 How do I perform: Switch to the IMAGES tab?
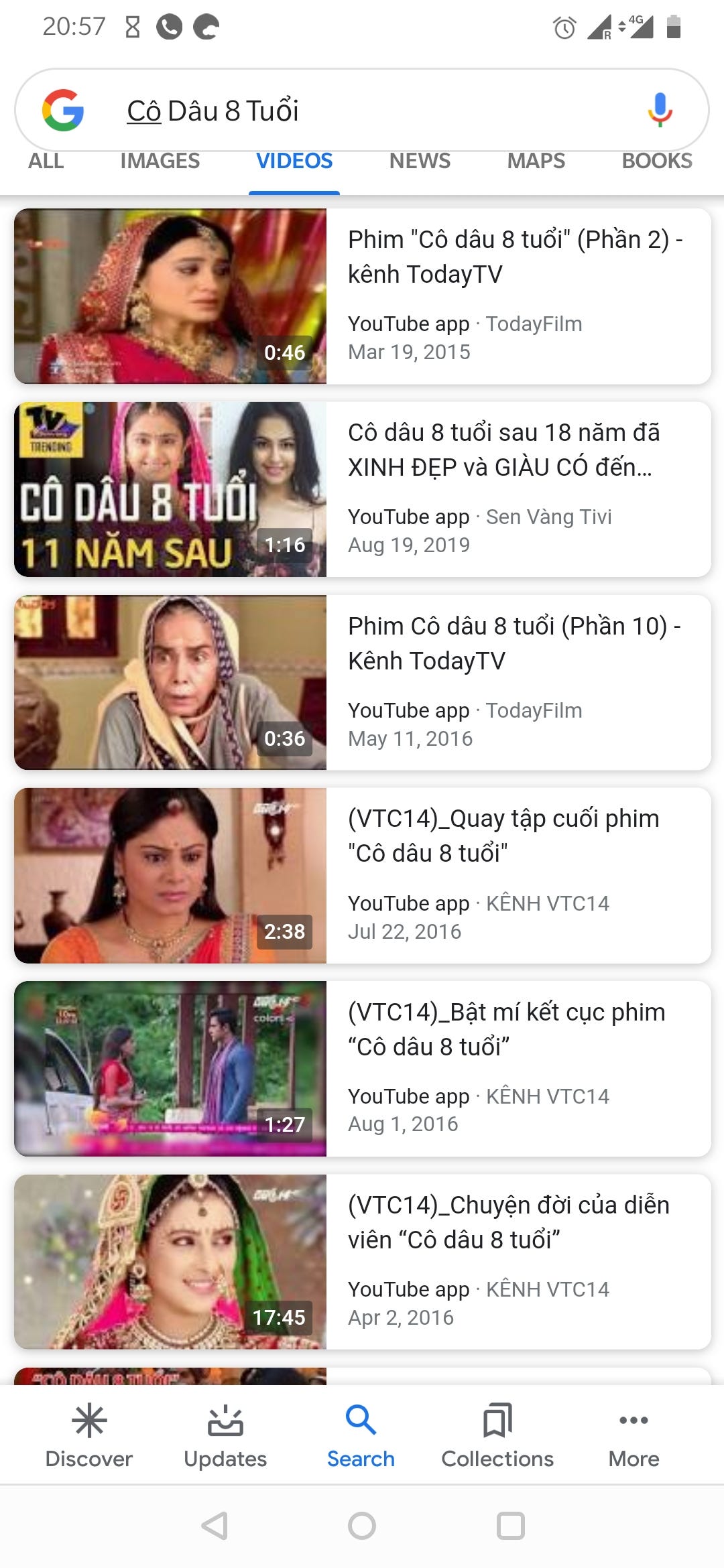(160, 161)
